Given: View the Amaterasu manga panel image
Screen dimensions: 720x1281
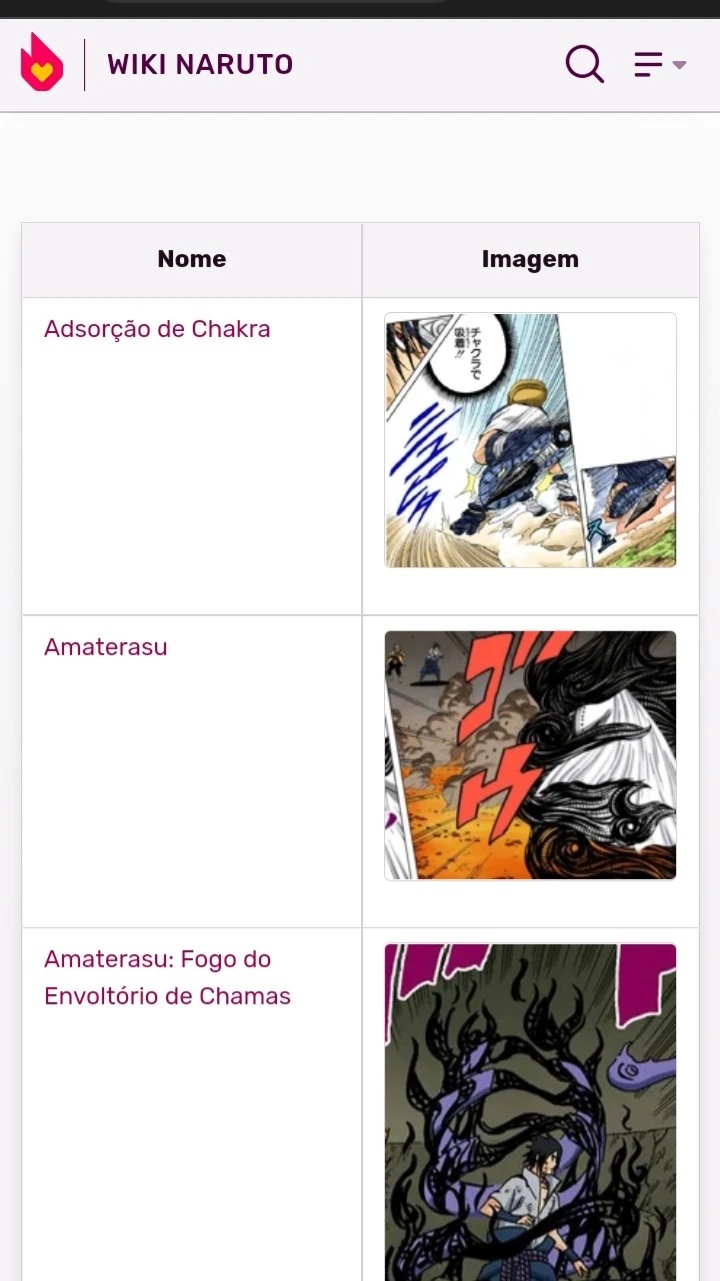Looking at the screenshot, I should pos(530,754).
